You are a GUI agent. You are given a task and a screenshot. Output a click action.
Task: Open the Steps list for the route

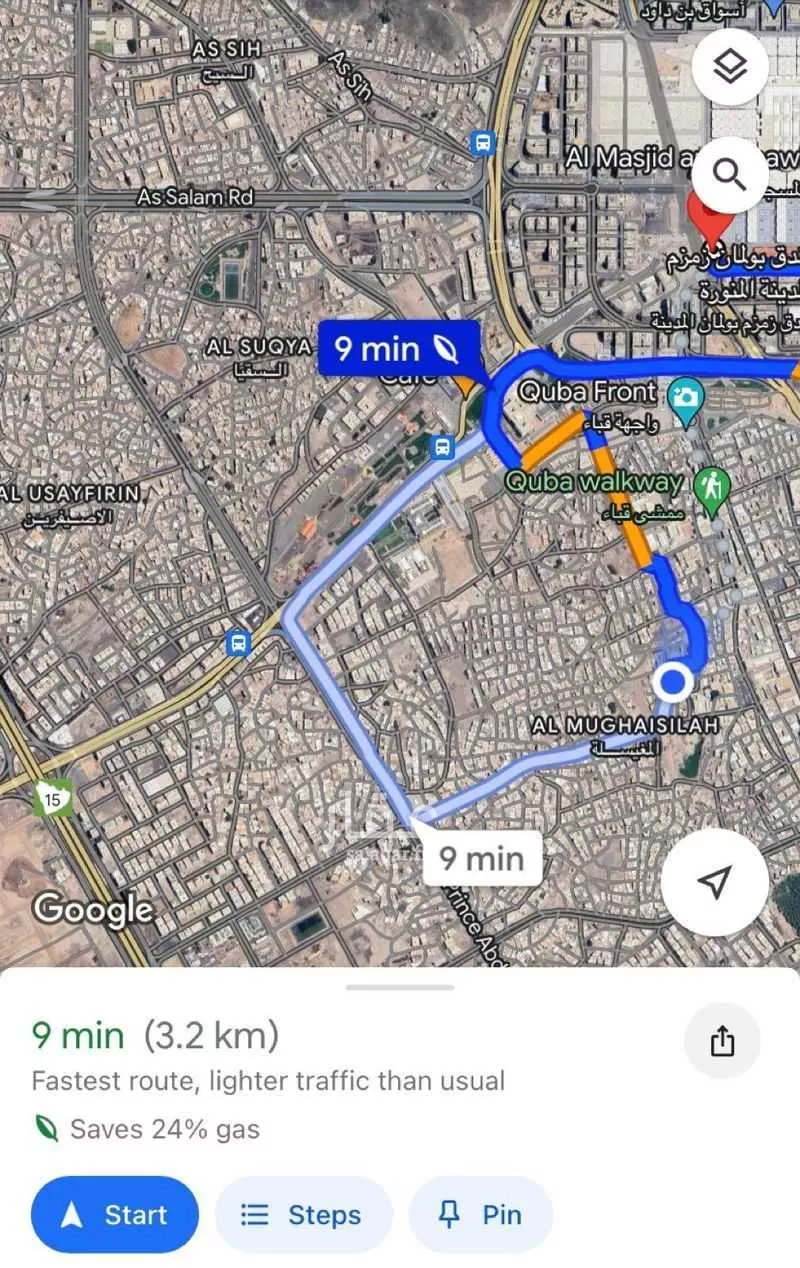point(303,1214)
